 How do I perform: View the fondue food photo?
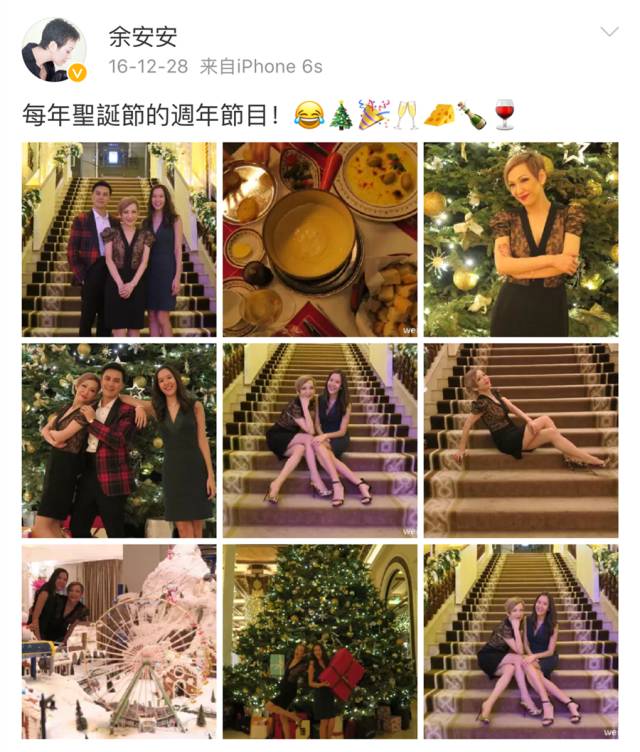point(320,239)
